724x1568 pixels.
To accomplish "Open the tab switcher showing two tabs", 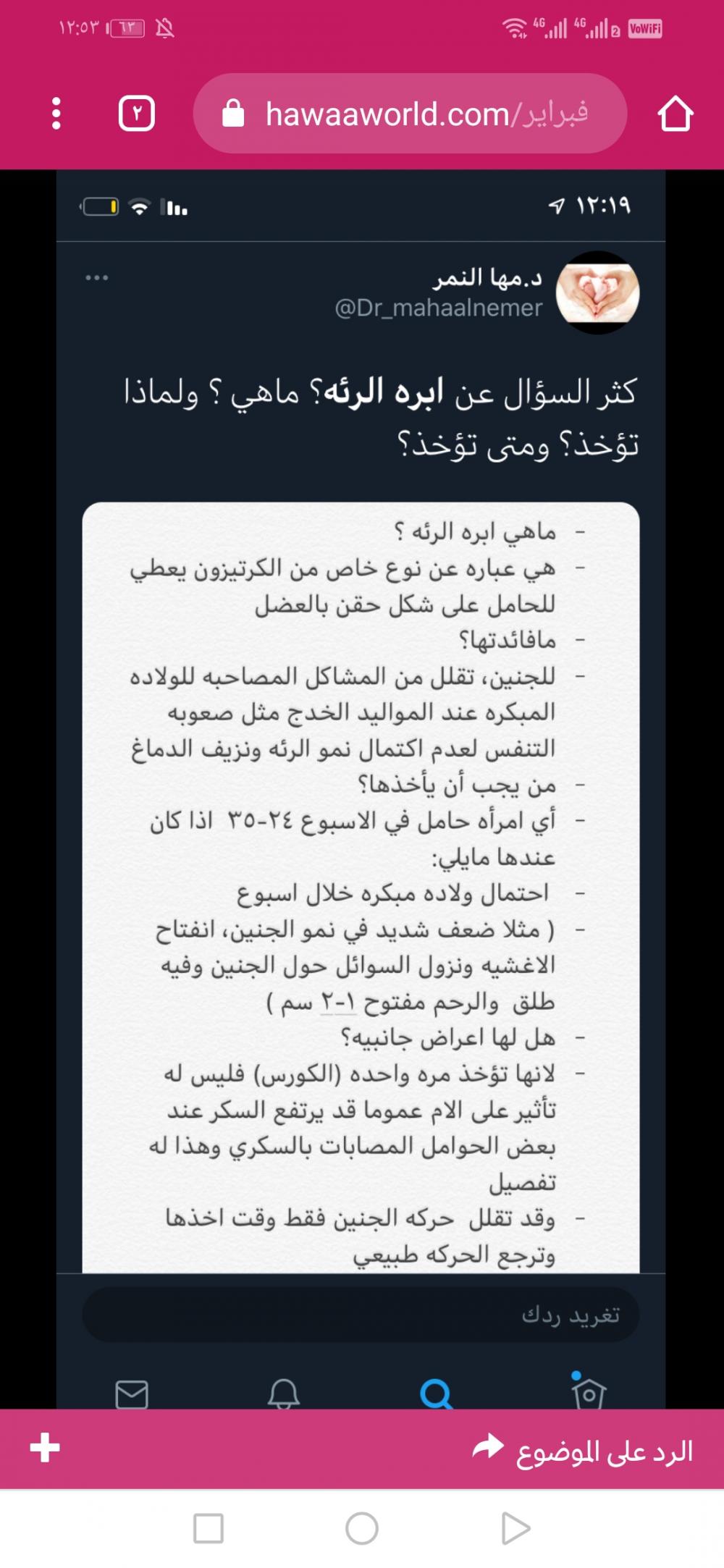I will pos(136,114).
